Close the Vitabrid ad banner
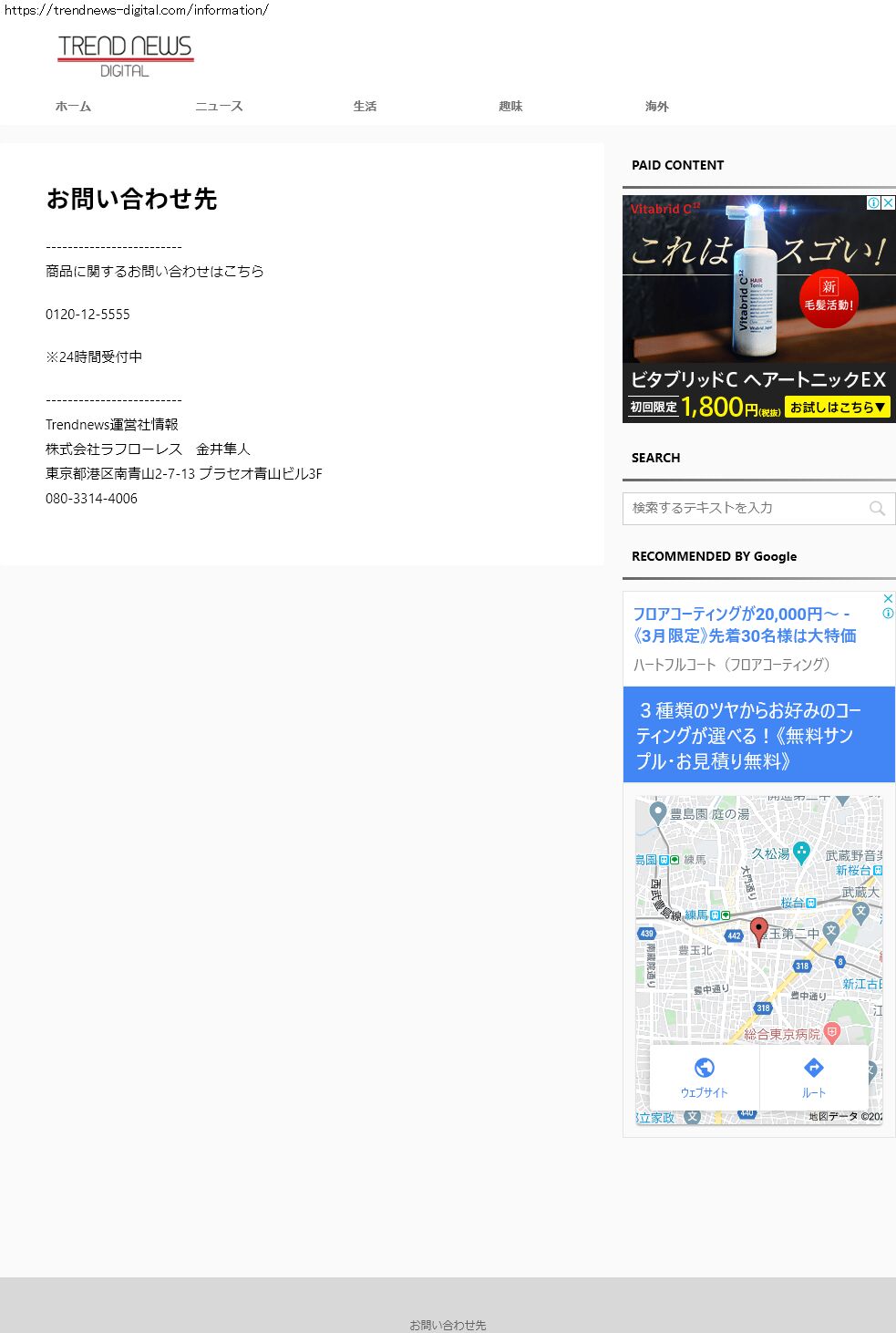The width and height of the screenshot is (896, 1333). point(889,203)
